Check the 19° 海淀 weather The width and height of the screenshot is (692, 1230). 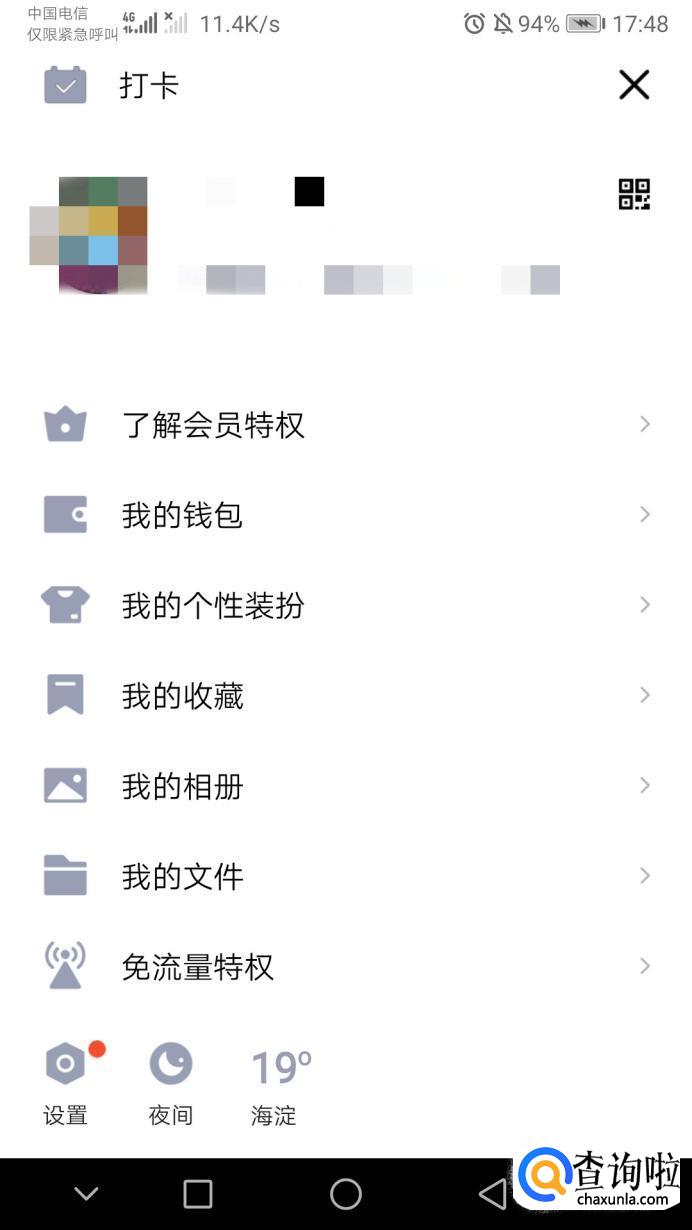point(280,1082)
